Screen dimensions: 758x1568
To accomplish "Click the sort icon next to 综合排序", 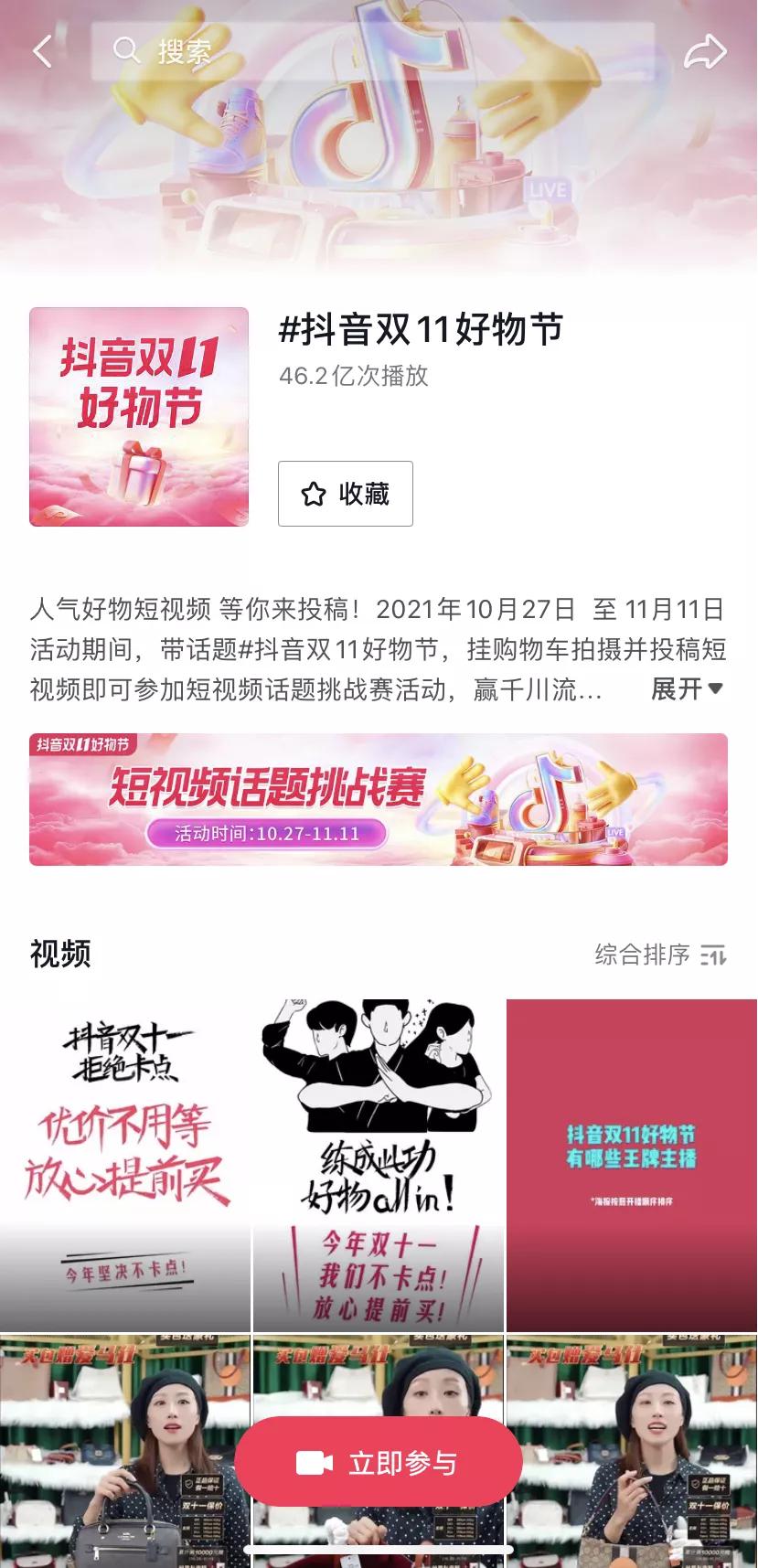I will [714, 955].
